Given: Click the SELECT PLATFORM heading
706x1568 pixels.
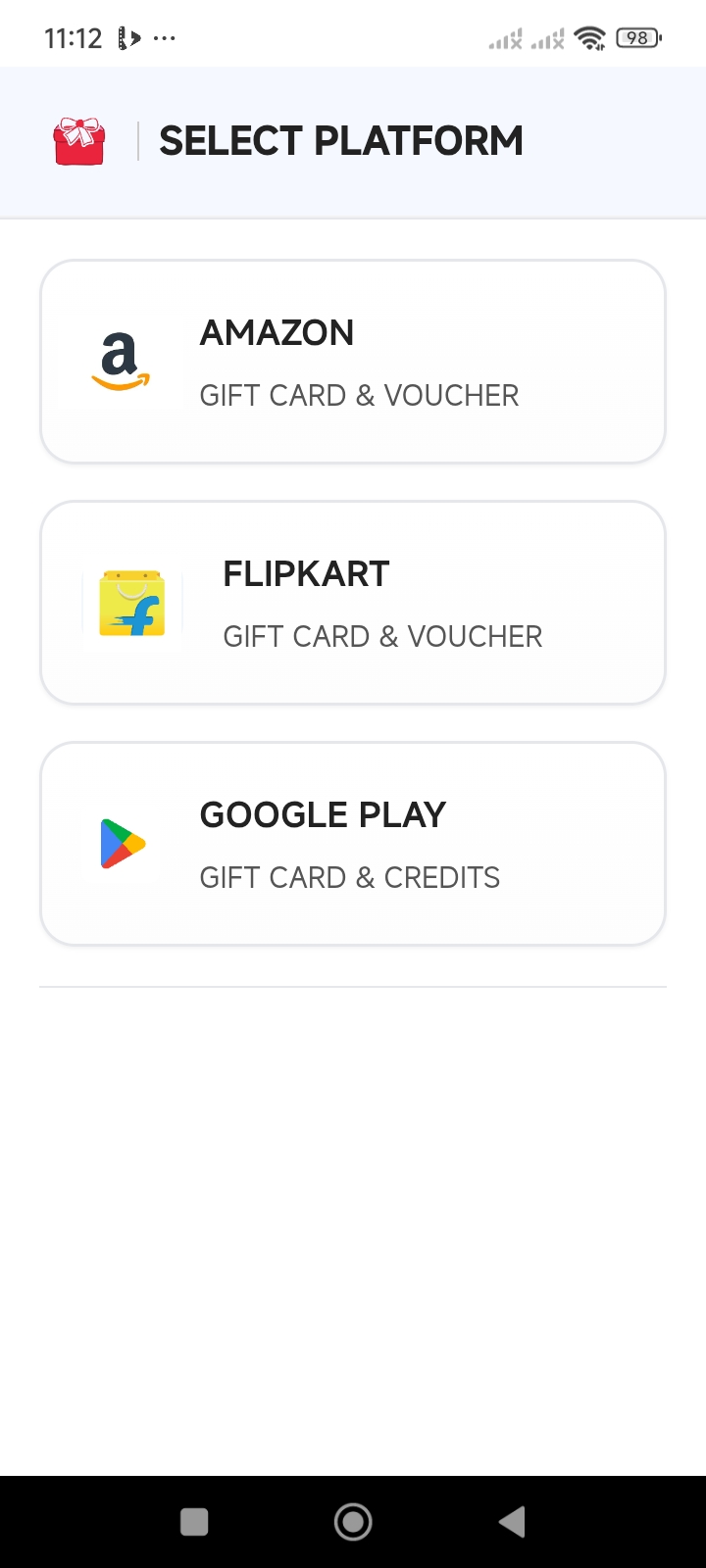Looking at the screenshot, I should [x=342, y=140].
